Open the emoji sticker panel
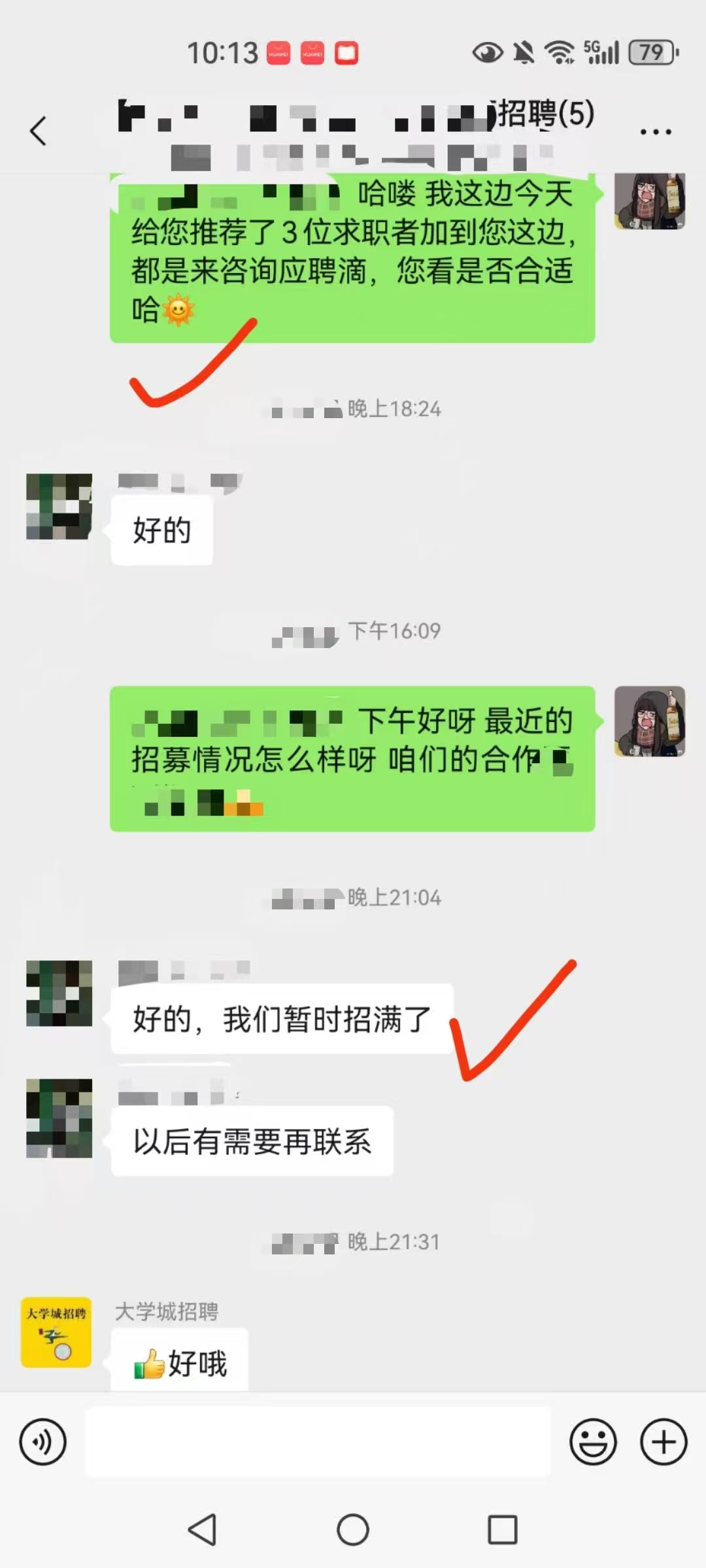The image size is (706, 1568). coord(593,1441)
